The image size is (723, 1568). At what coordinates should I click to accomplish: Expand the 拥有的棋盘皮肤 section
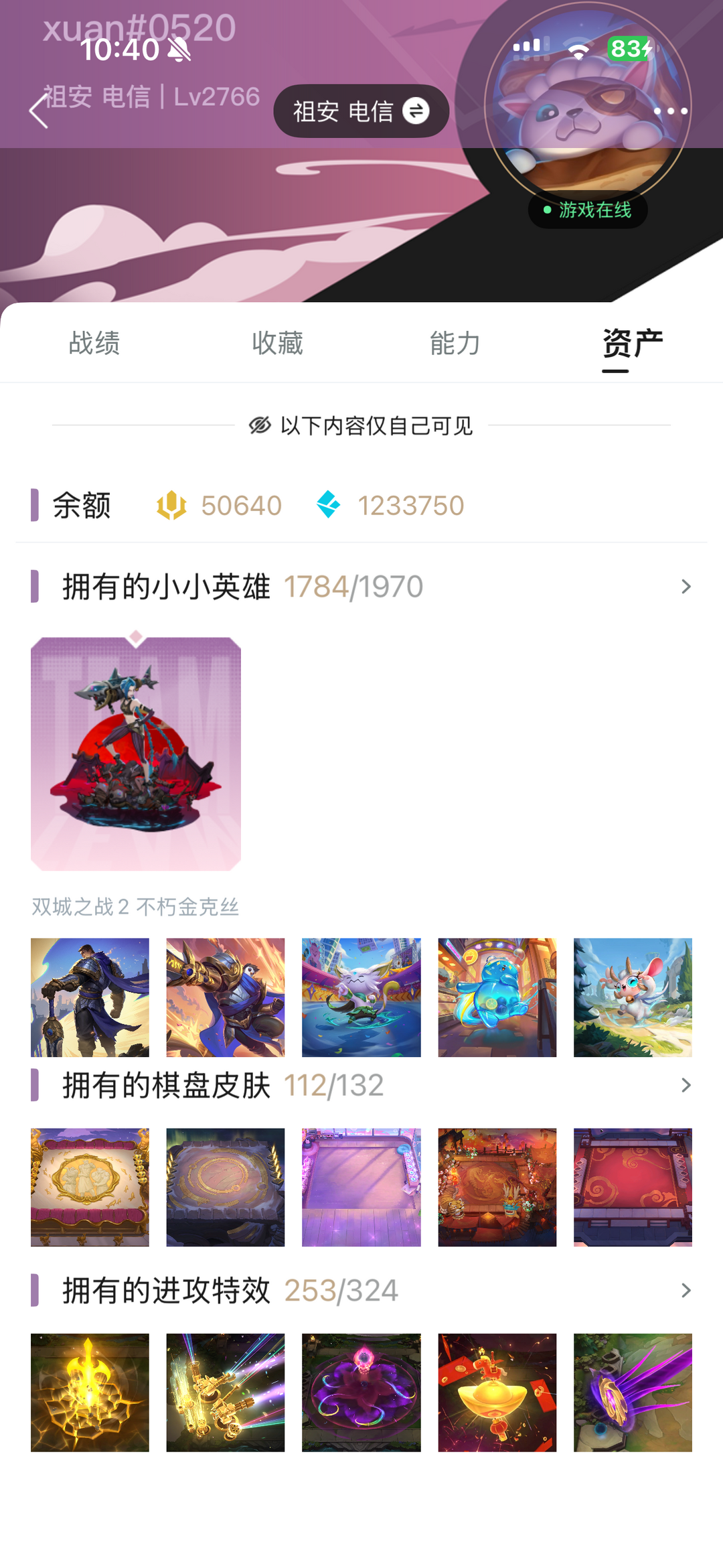686,1085
